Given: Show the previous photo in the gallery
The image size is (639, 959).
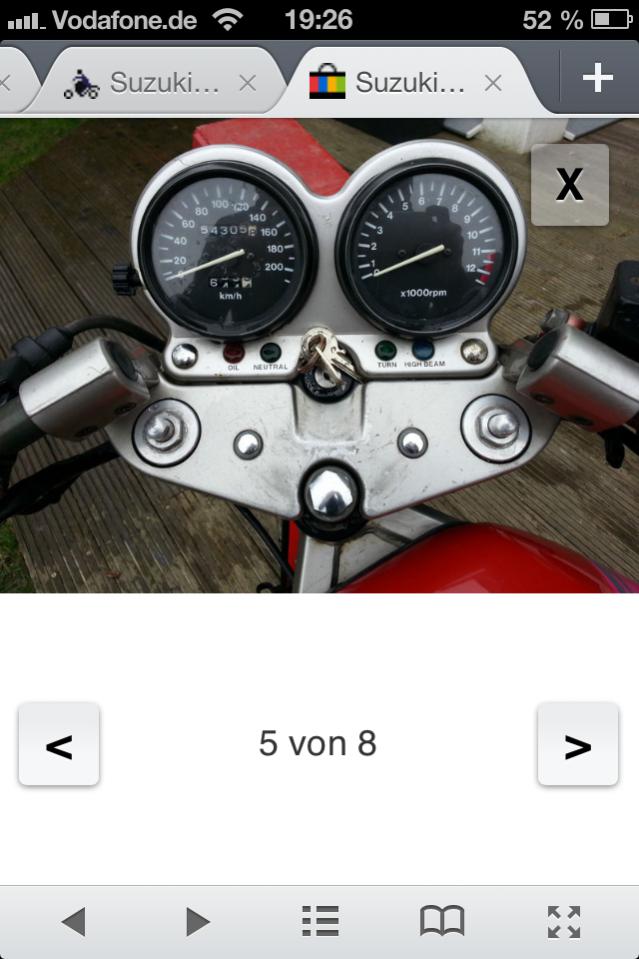Looking at the screenshot, I should coord(59,745).
